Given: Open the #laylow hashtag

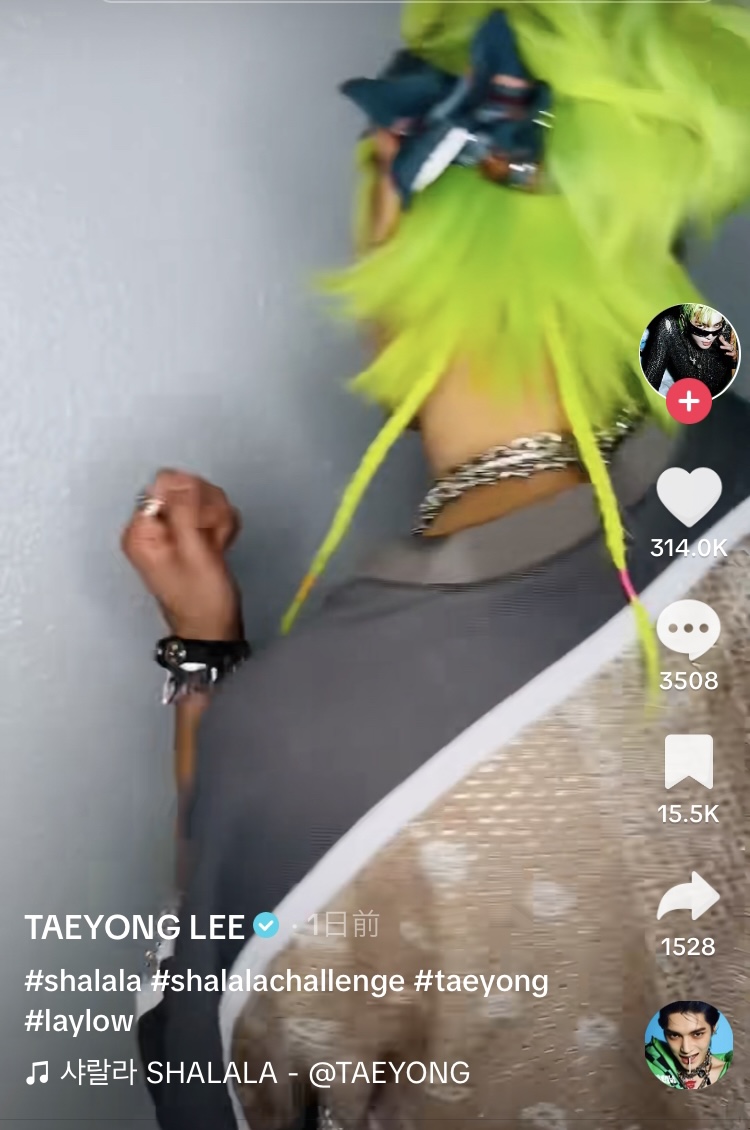Looking at the screenshot, I should click(79, 1021).
